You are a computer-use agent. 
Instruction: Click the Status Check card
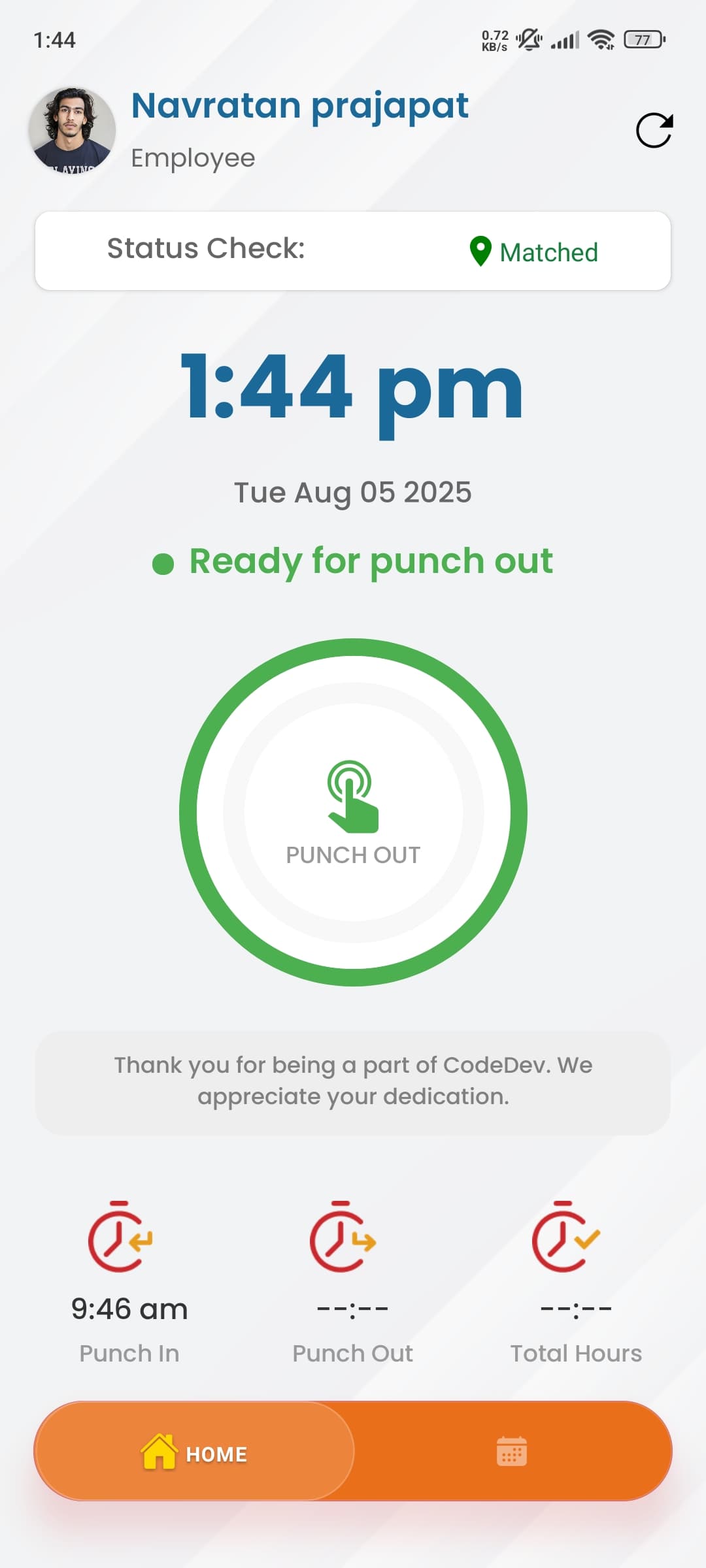353,251
